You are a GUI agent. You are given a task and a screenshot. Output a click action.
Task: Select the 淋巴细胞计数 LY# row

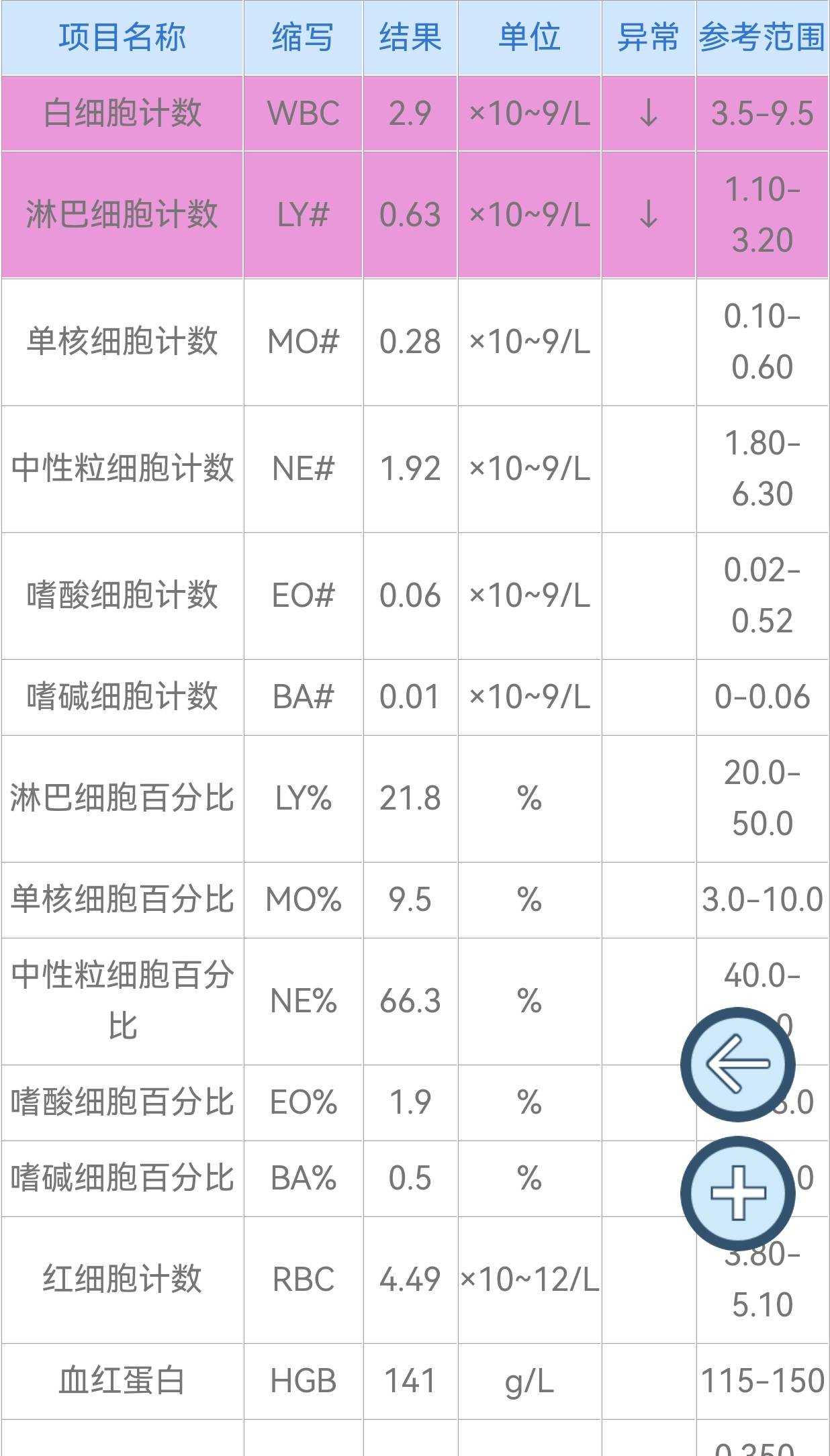pyautogui.click(x=124, y=213)
